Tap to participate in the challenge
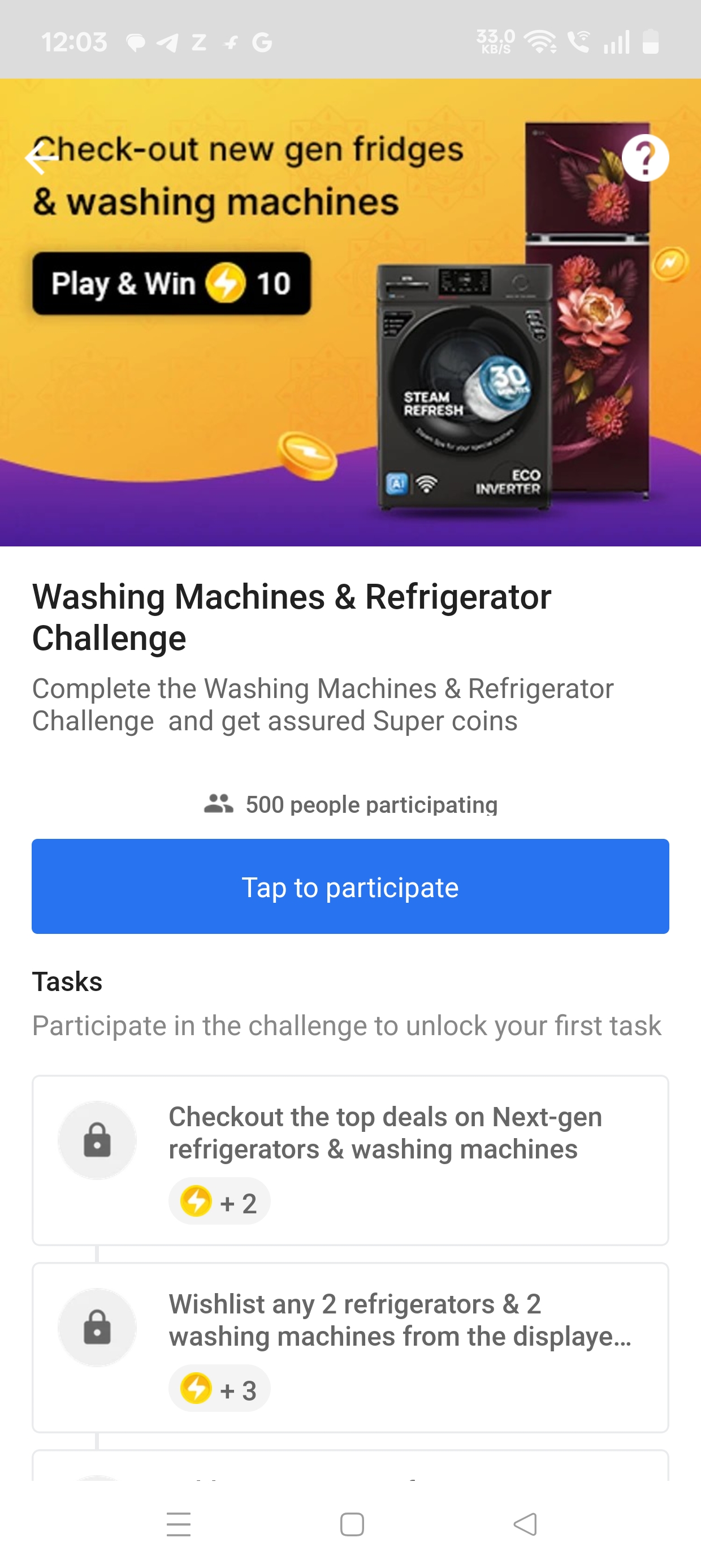The image size is (701, 1568). pyautogui.click(x=350, y=886)
